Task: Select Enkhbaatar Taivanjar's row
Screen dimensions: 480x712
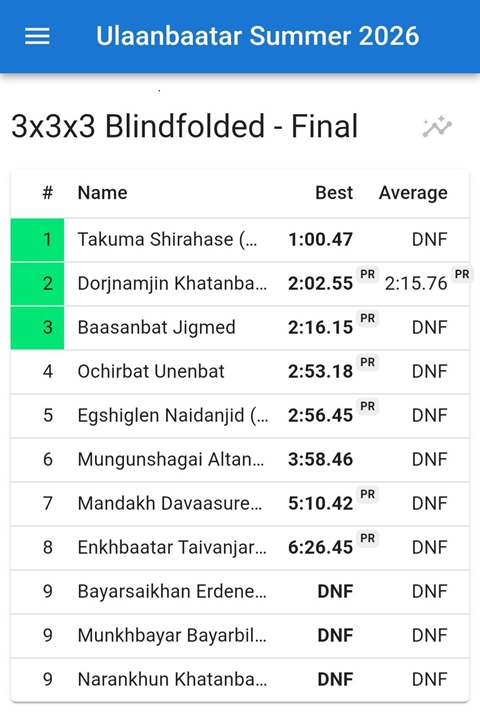Action: click(x=240, y=548)
